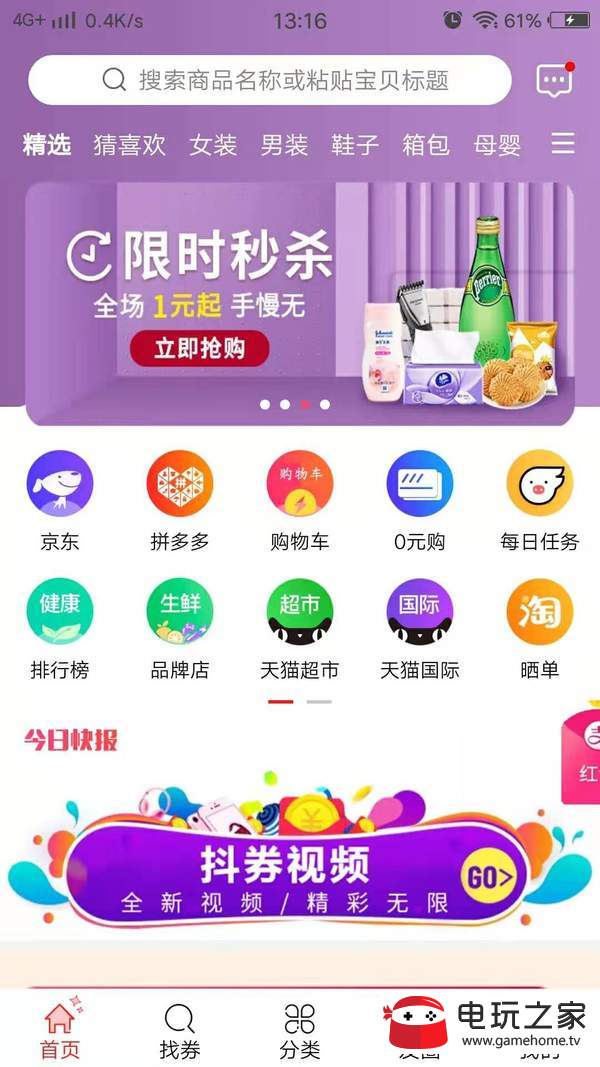The height and width of the screenshot is (1067, 600).
Task: Open the 京东 shortcut
Action: (x=60, y=500)
